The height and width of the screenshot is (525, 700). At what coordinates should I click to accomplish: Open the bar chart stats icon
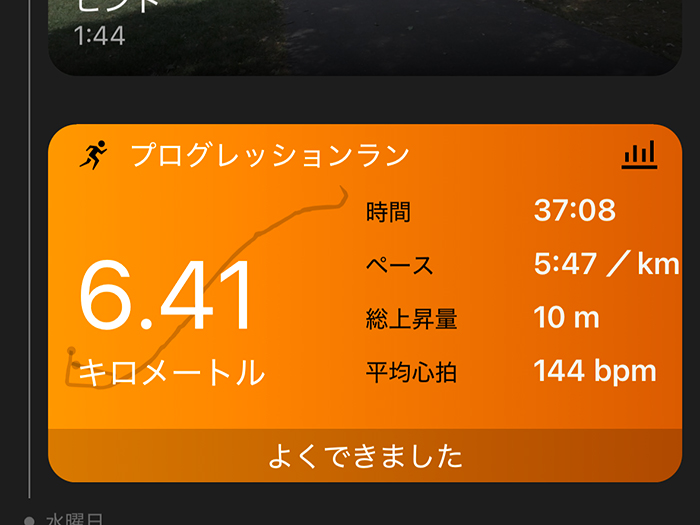click(638, 154)
